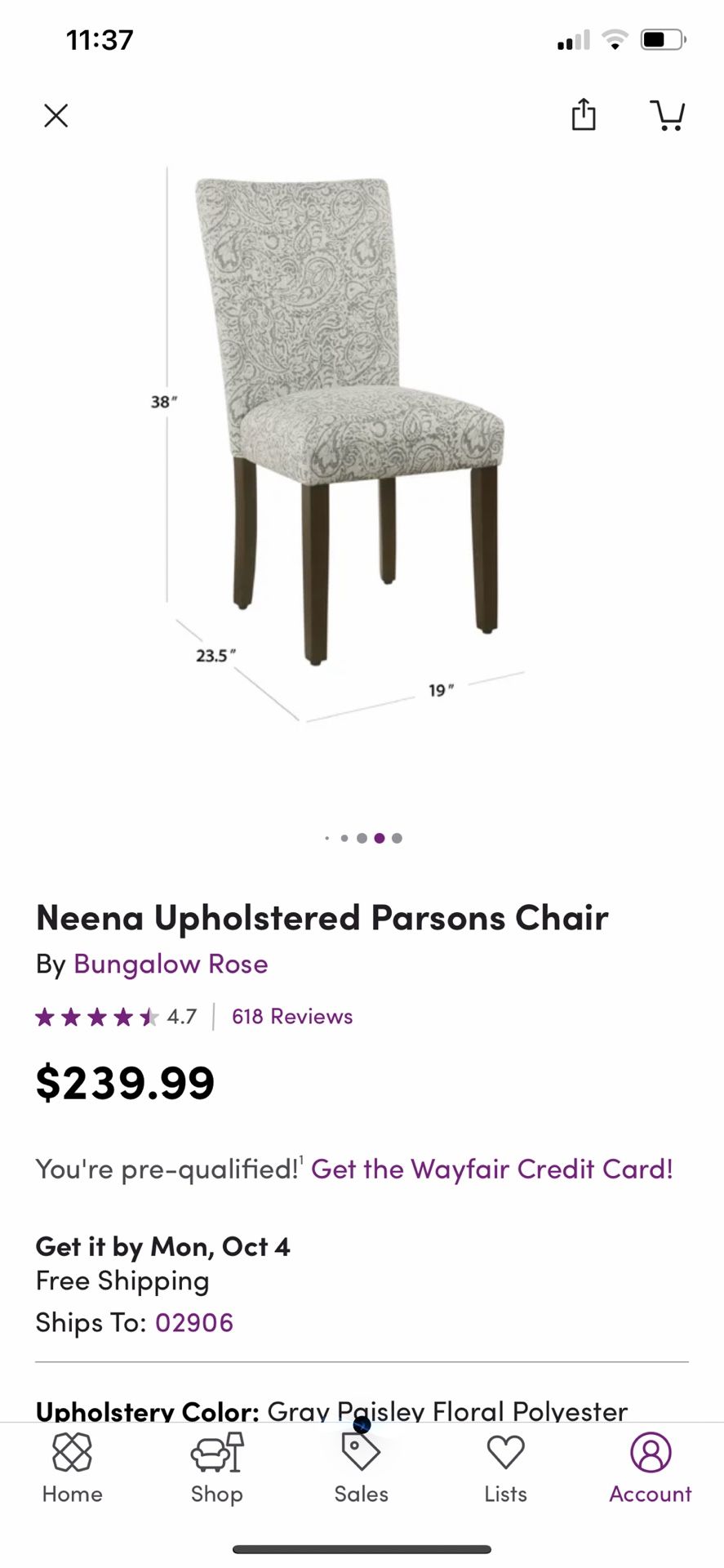724x1568 pixels.
Task: Open the shopping cart
Action: pos(668,116)
